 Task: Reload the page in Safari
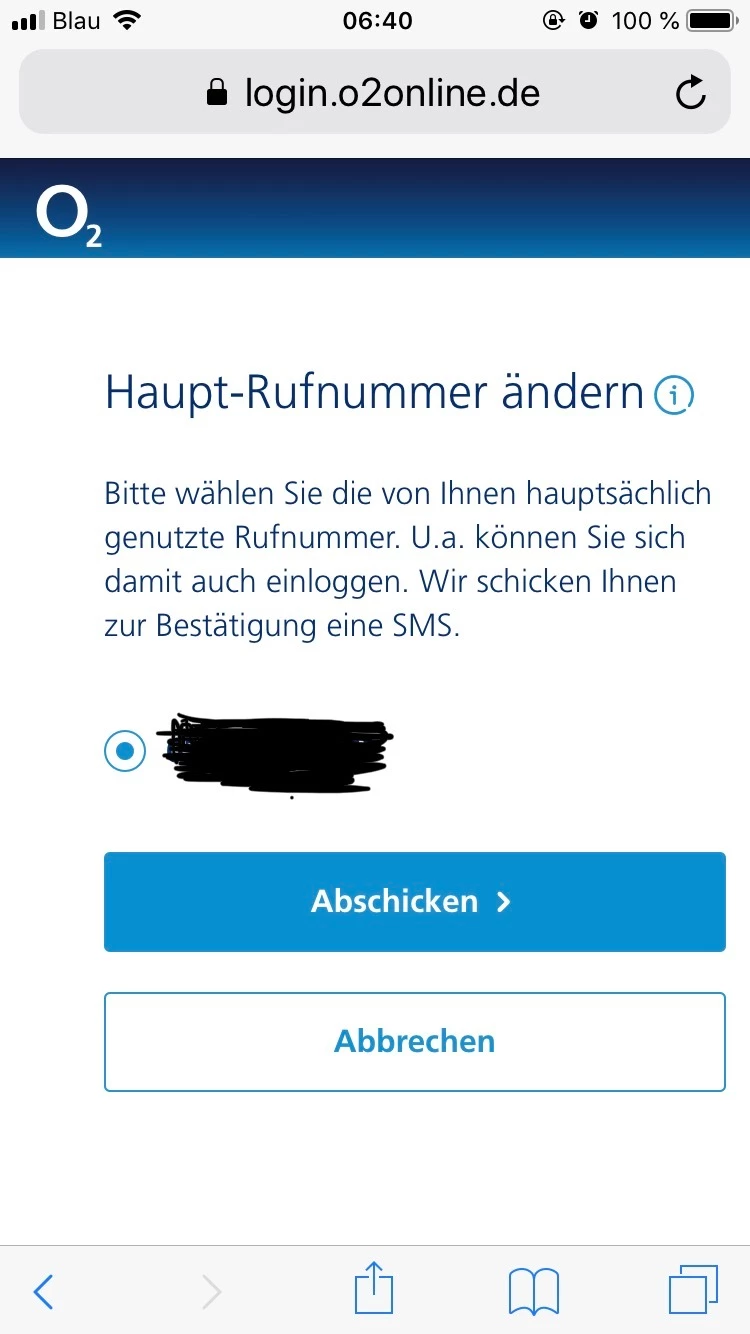(690, 94)
